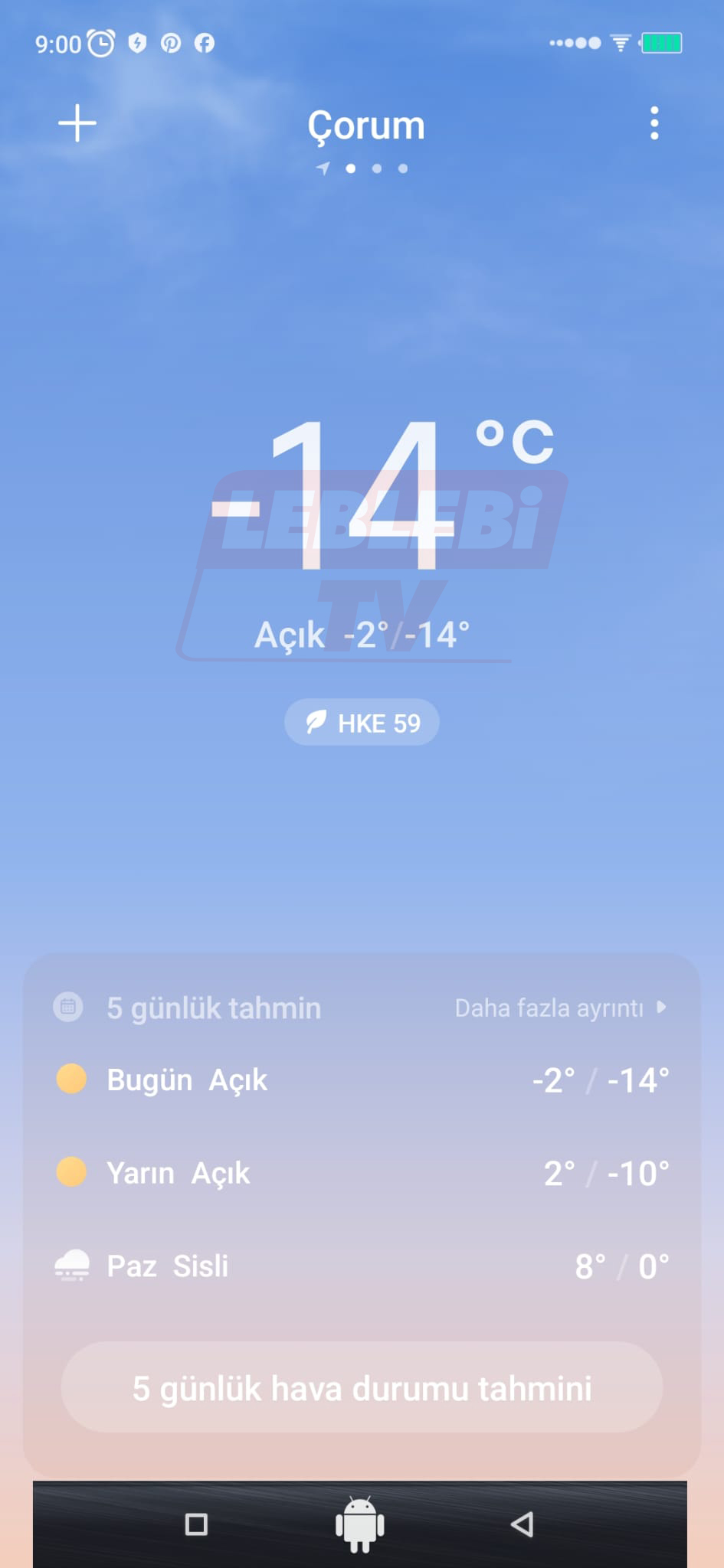Image resolution: width=724 pixels, height=1568 pixels.
Task: Tap the sun icon next to Yarın
Action: coord(71,1172)
